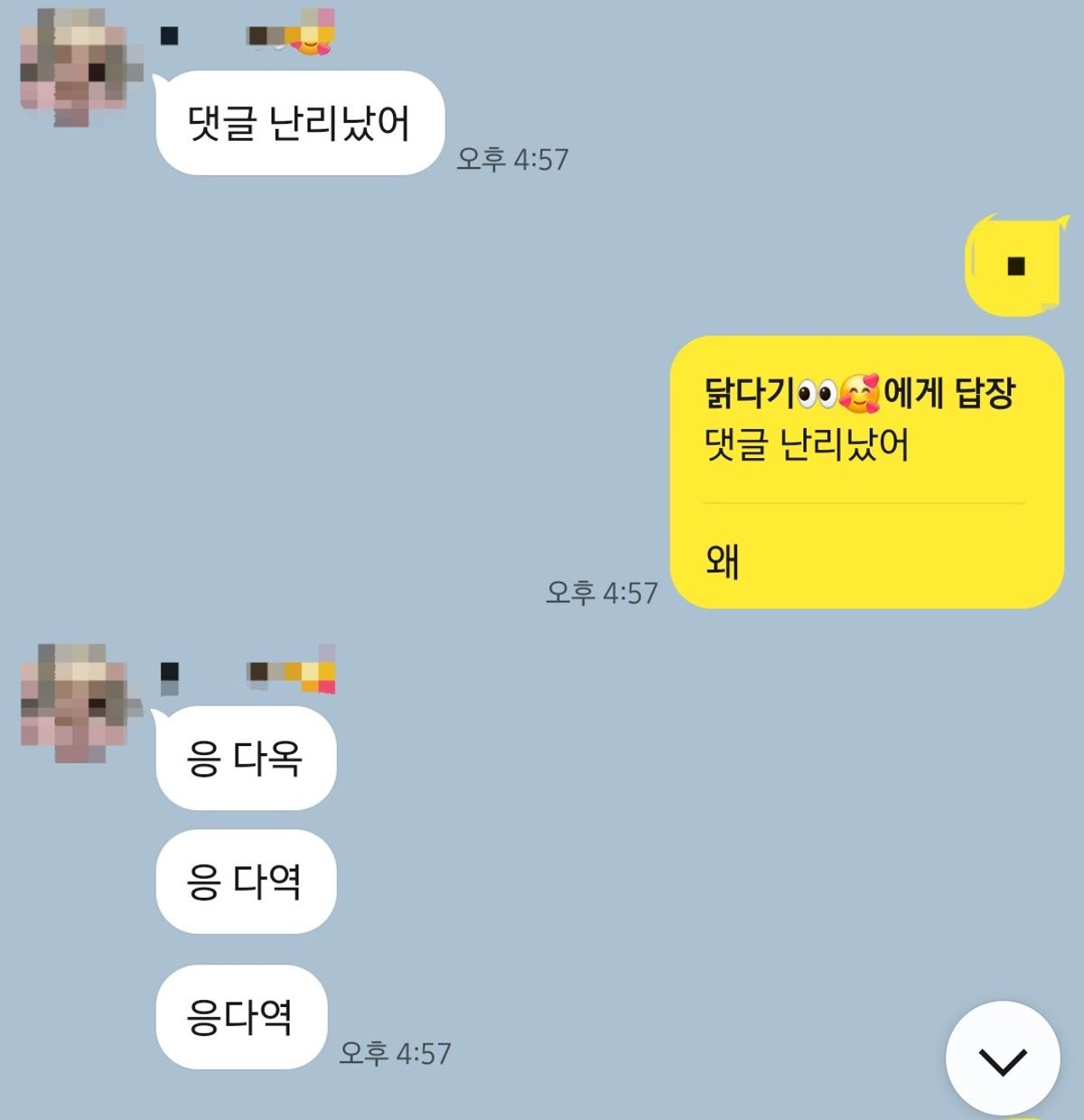Open sender's profile picture beside 댓글 난리났어

click(79, 67)
